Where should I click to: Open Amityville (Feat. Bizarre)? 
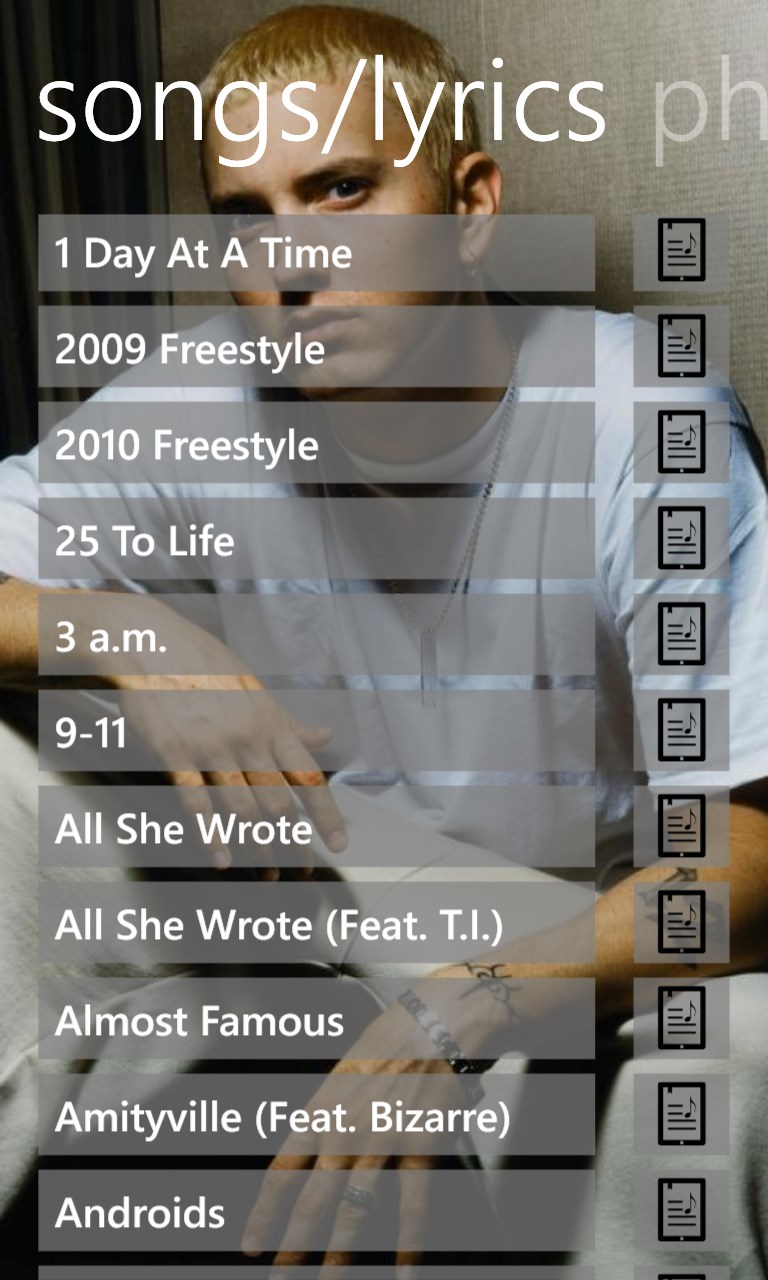point(316,1117)
